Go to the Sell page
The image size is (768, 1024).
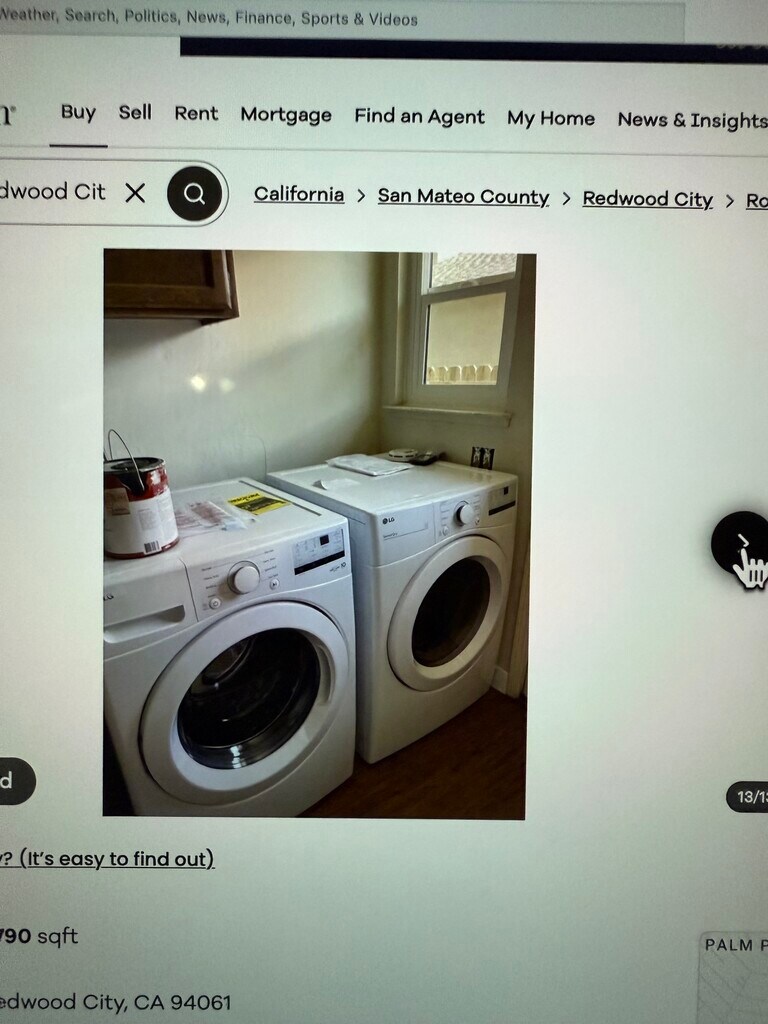[135, 112]
